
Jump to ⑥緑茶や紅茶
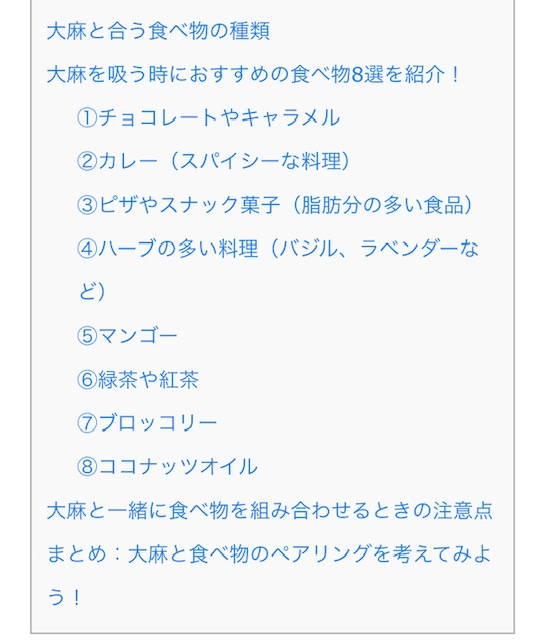coord(138,379)
